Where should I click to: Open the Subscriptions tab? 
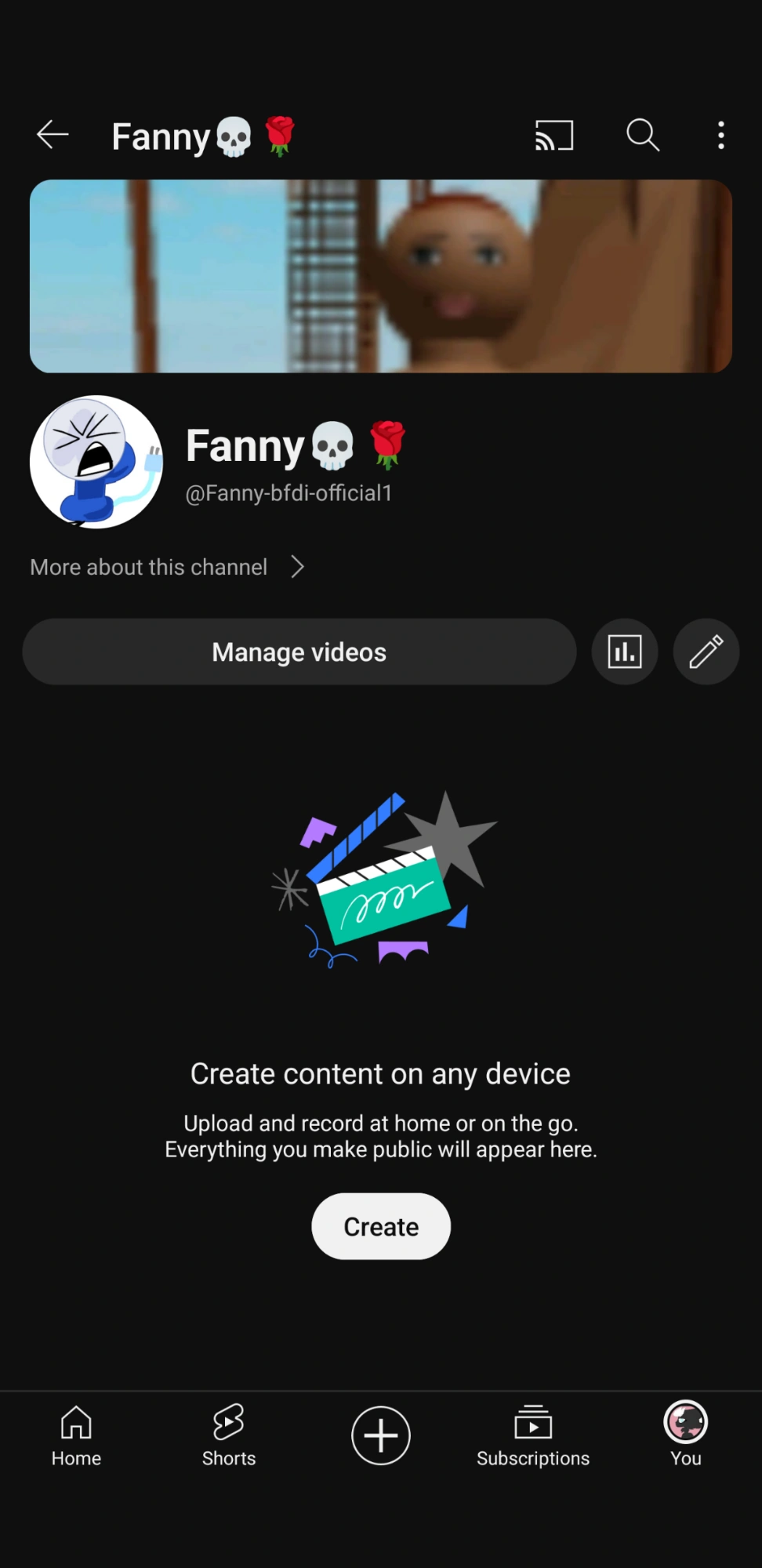pyautogui.click(x=533, y=1435)
